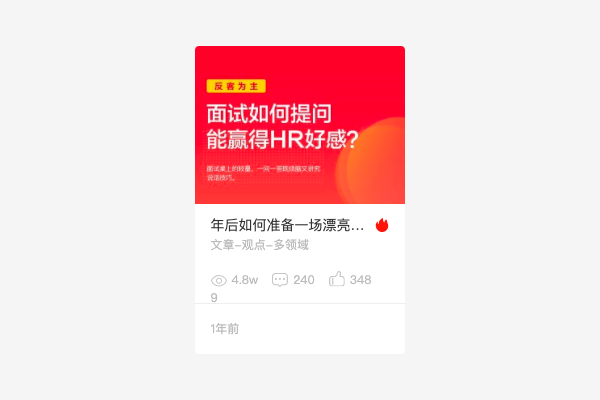Open the 240 comments on the article
Viewport: 600px width, 400px height.
pyautogui.click(x=280, y=279)
